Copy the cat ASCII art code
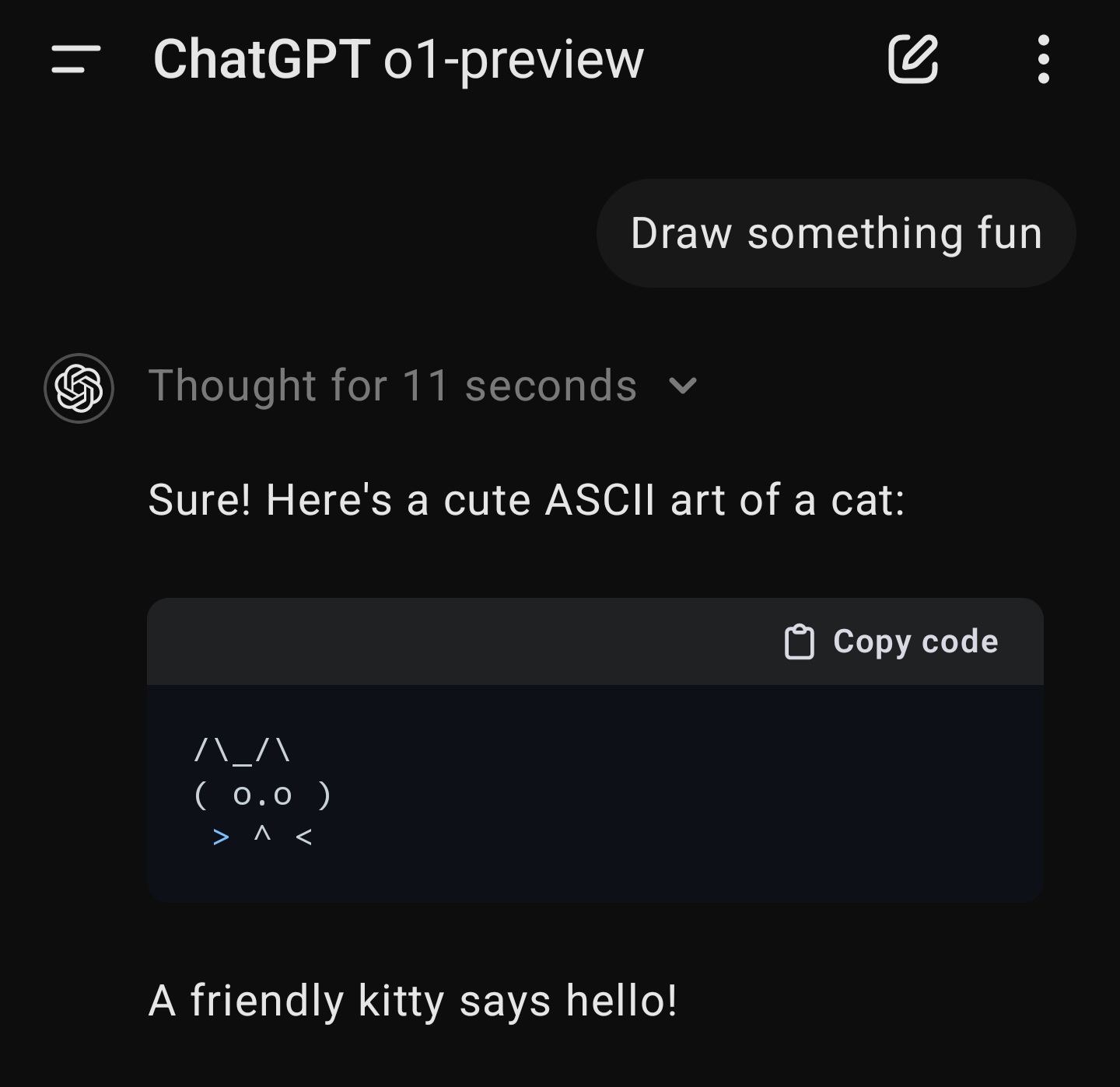This screenshot has width=1120, height=1087. (891, 642)
